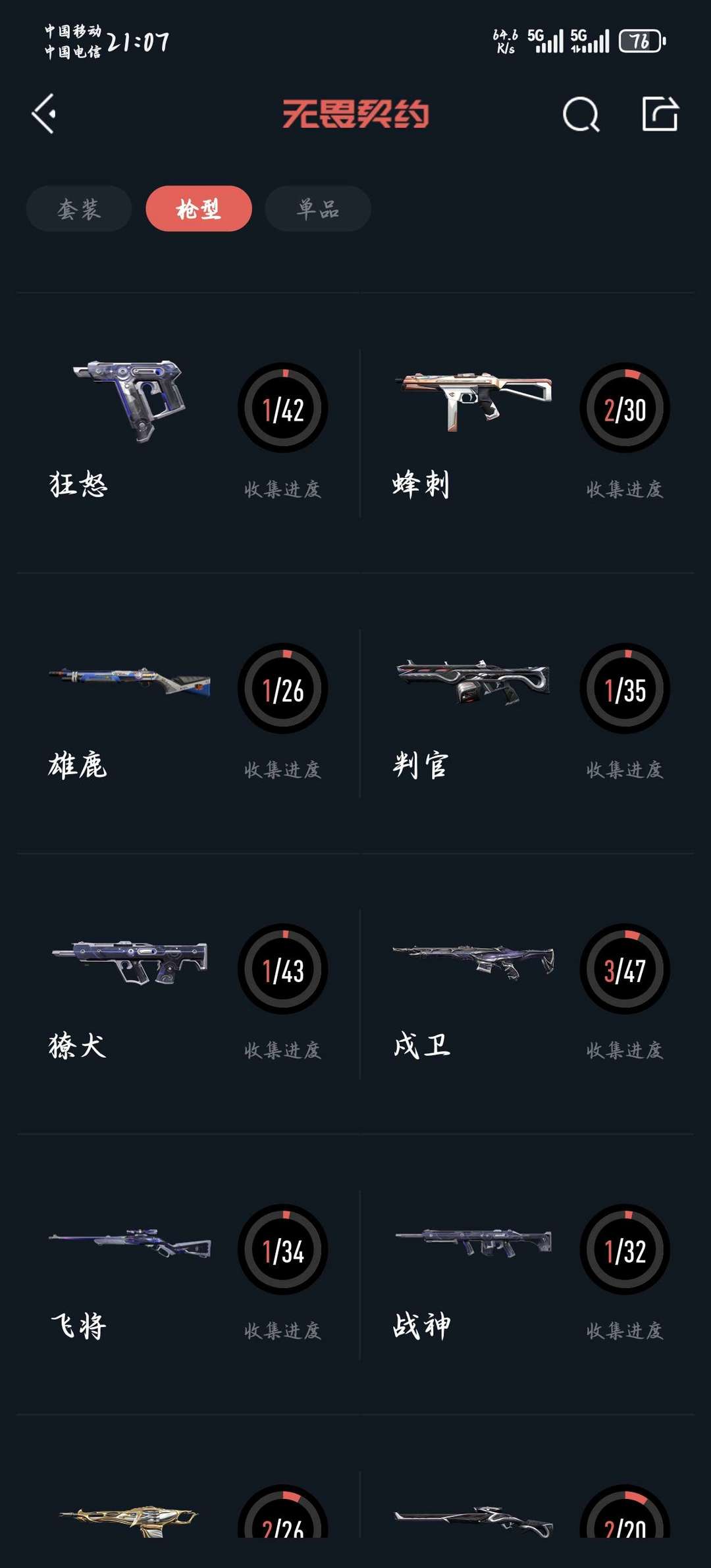The width and height of the screenshot is (711, 1568).
Task: Tap the share icon in the header
Action: point(660,115)
